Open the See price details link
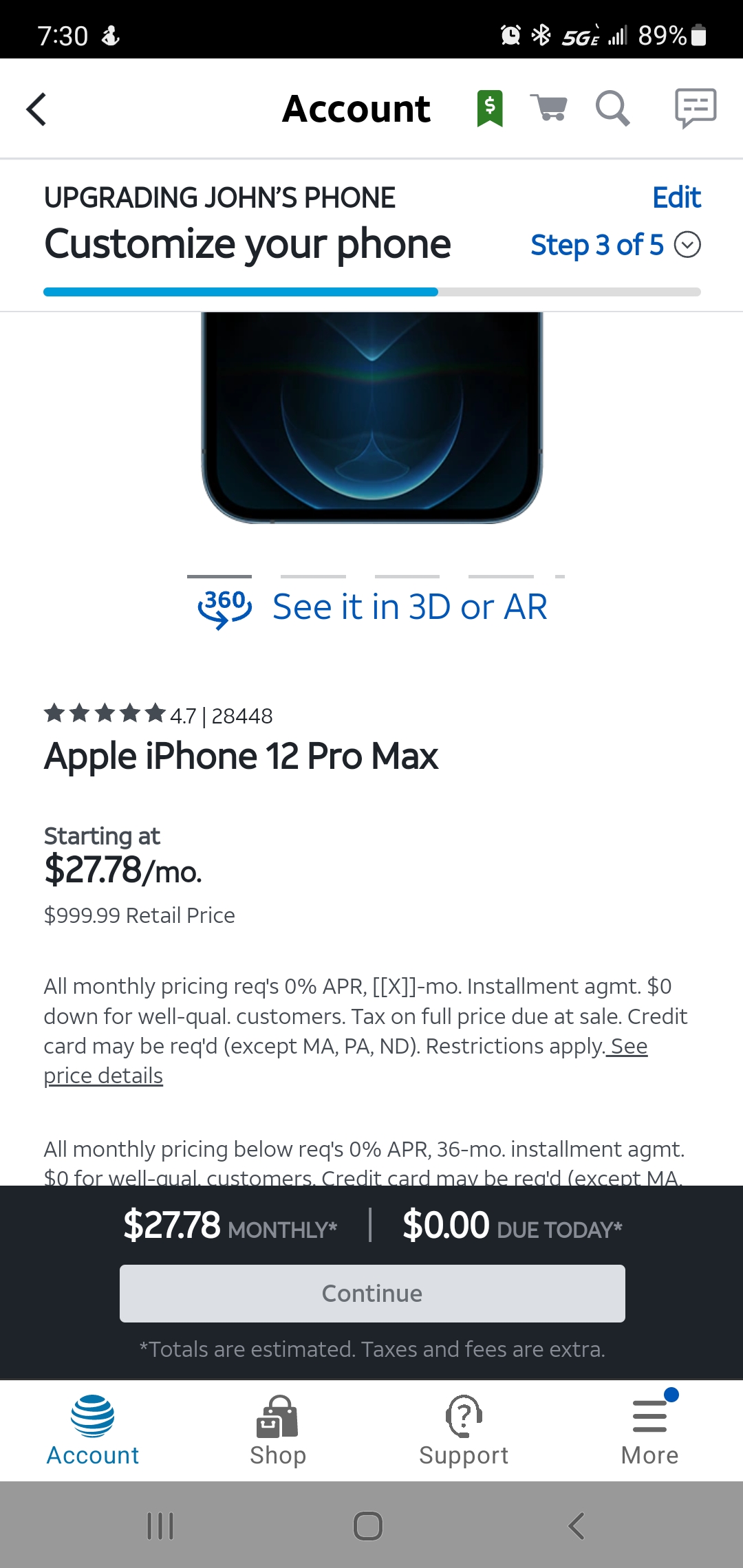This screenshot has height=1568, width=743. [x=103, y=1076]
